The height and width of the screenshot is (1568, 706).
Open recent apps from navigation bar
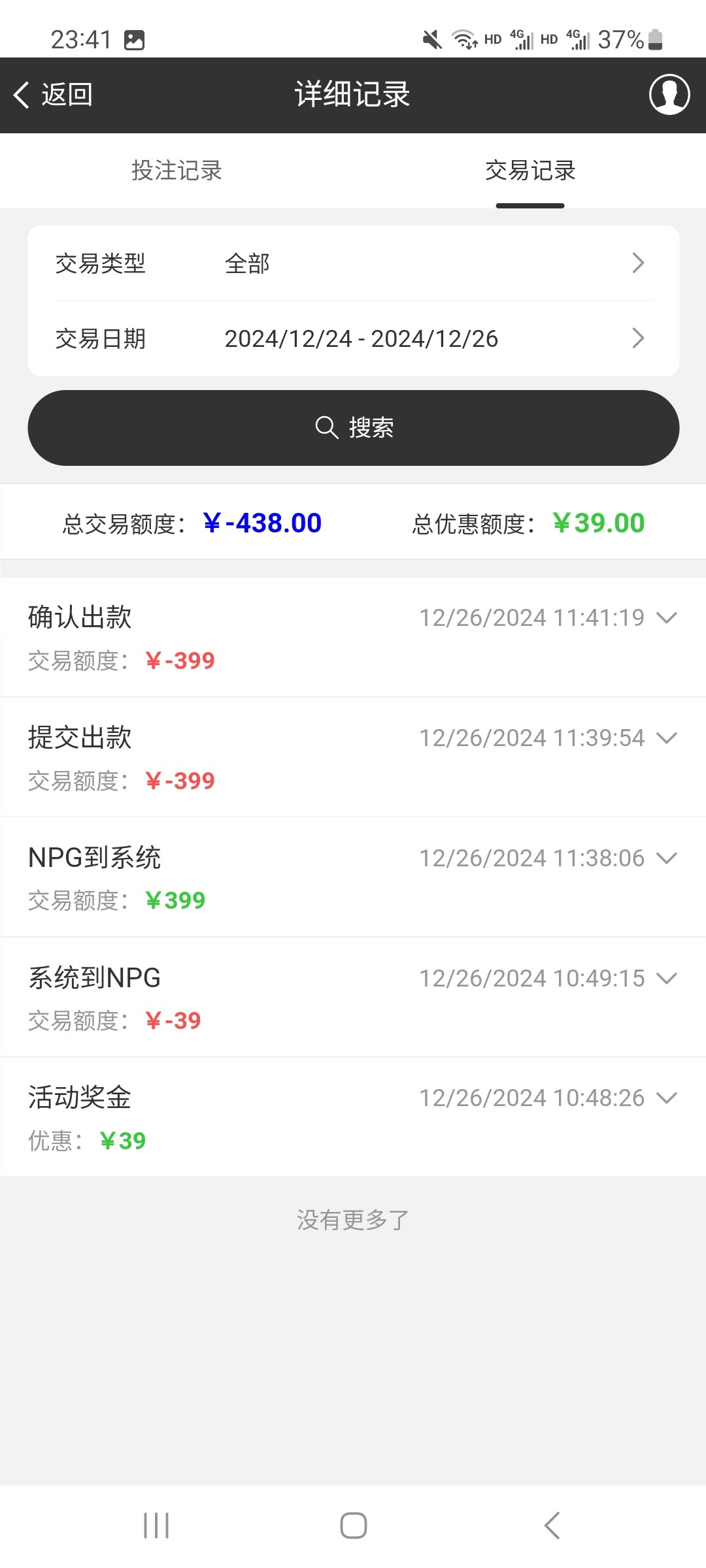click(x=156, y=1526)
